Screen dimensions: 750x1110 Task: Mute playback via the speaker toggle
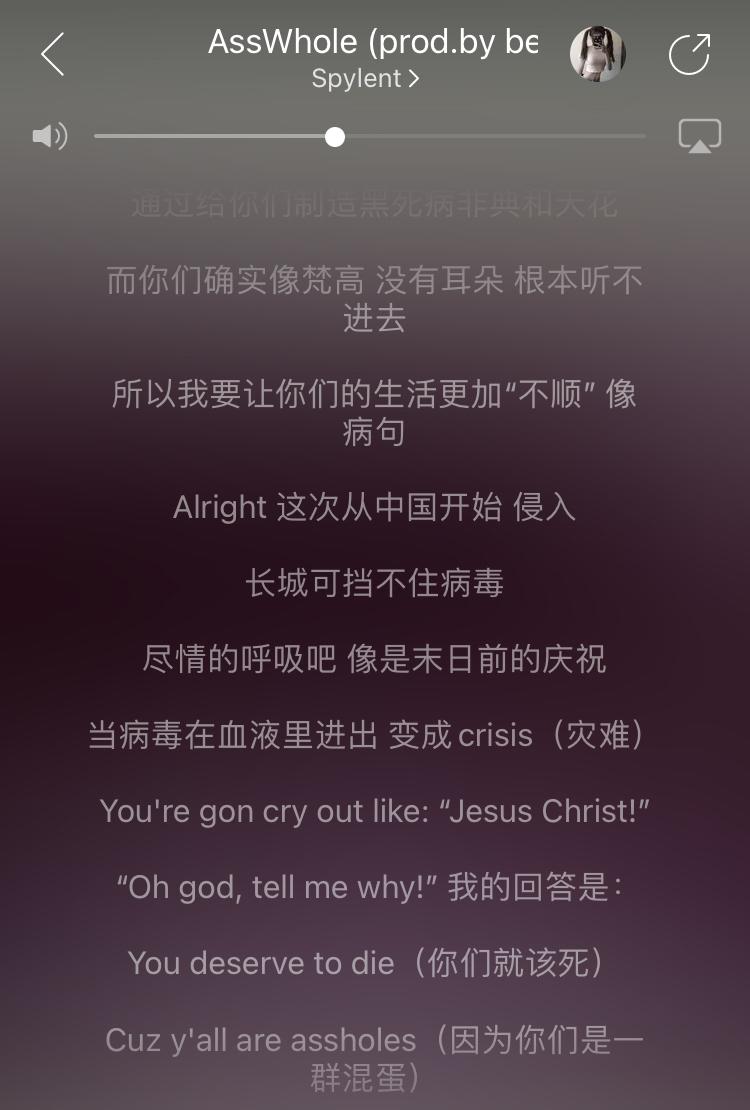pos(48,136)
